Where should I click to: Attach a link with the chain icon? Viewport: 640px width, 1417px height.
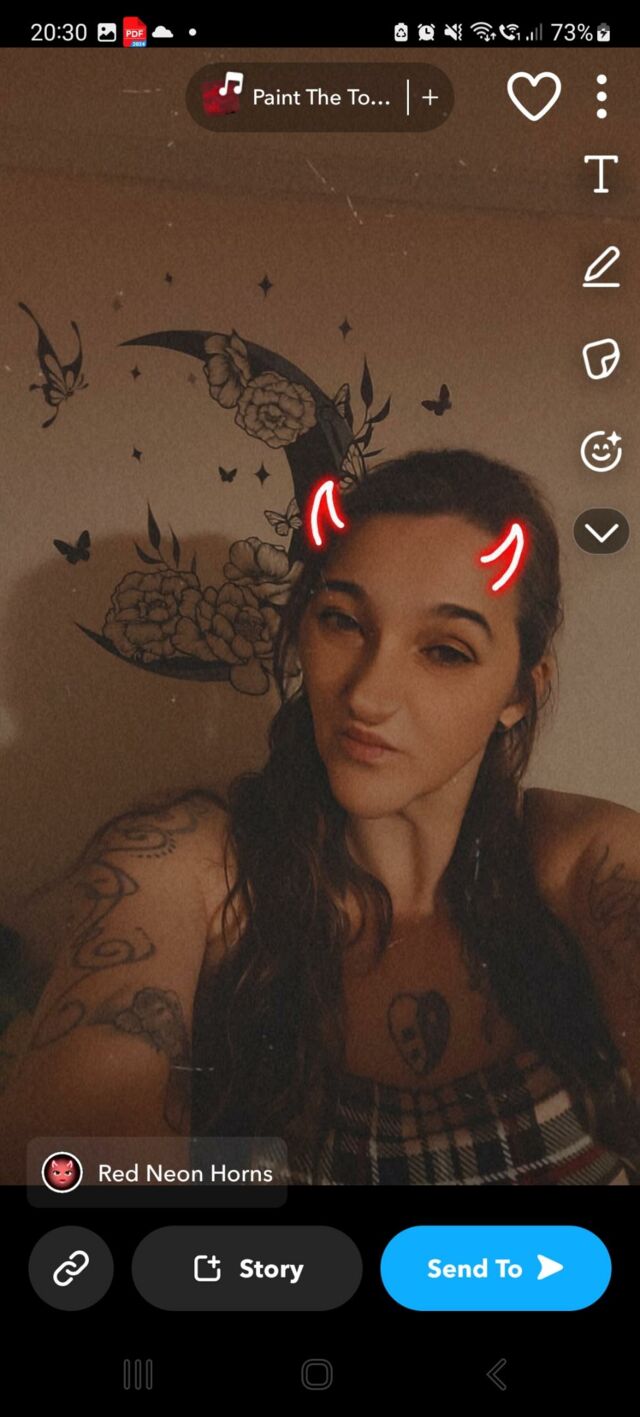tap(71, 1268)
